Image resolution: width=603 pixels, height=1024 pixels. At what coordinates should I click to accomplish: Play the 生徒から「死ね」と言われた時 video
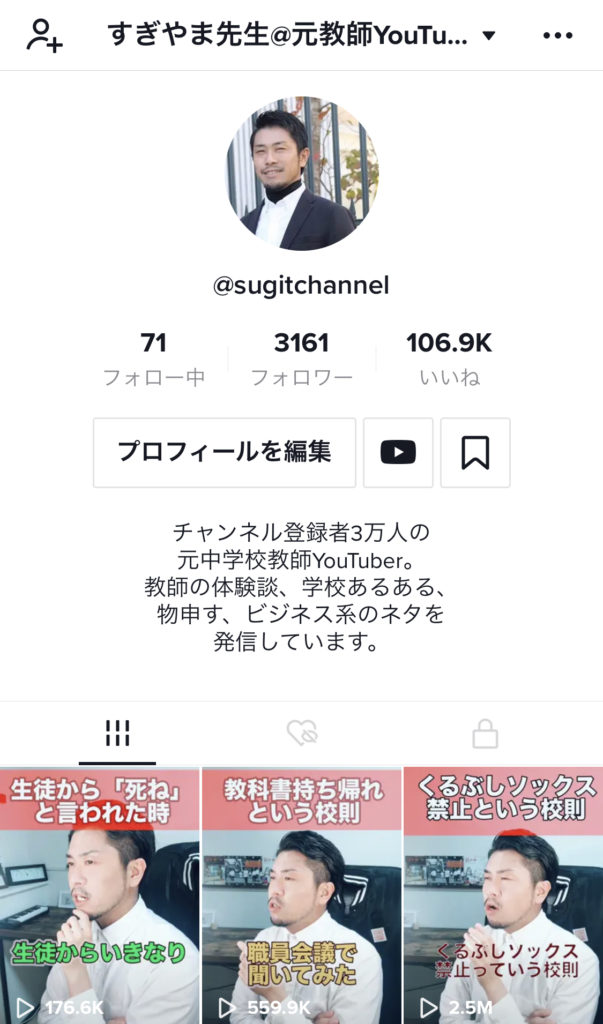99,895
